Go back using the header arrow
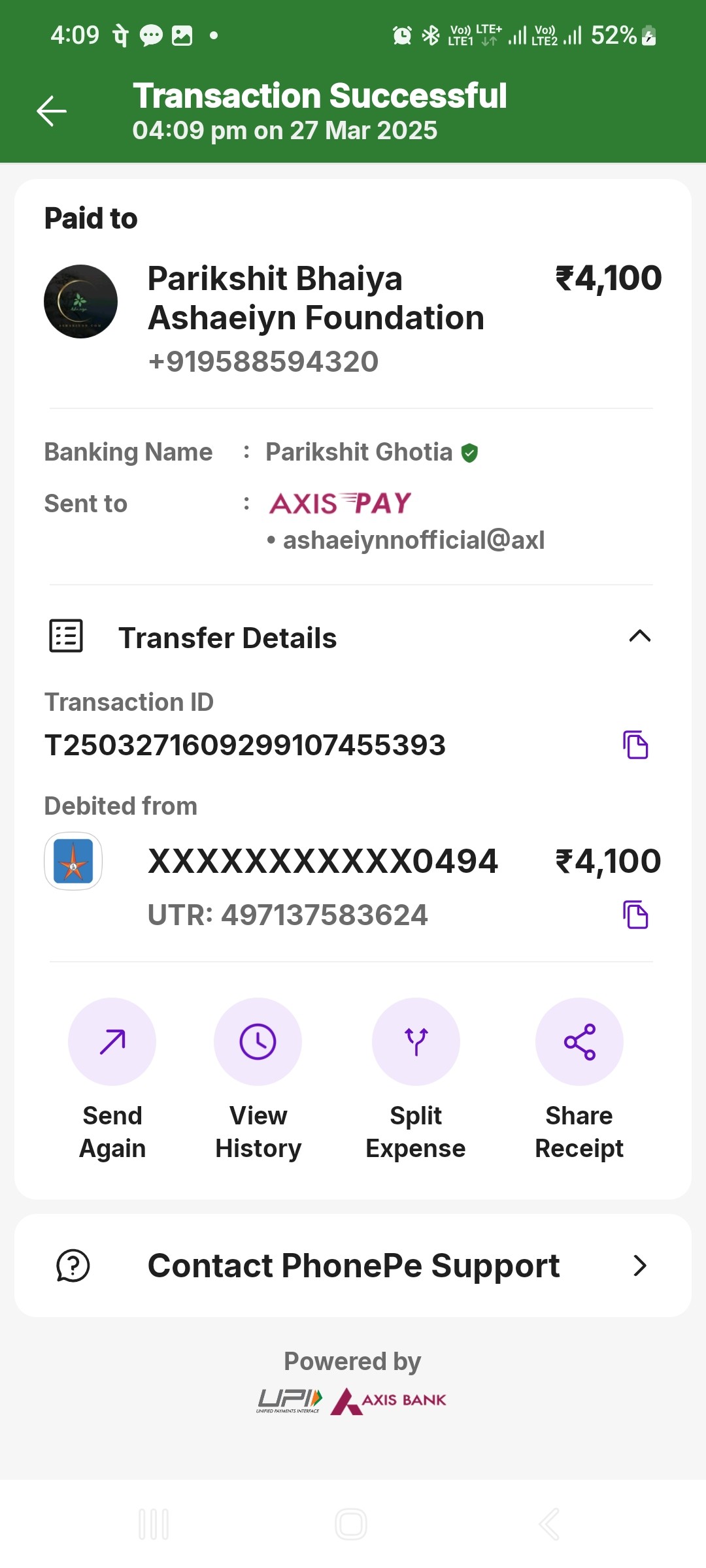This screenshot has height=1568, width=706. point(52,111)
